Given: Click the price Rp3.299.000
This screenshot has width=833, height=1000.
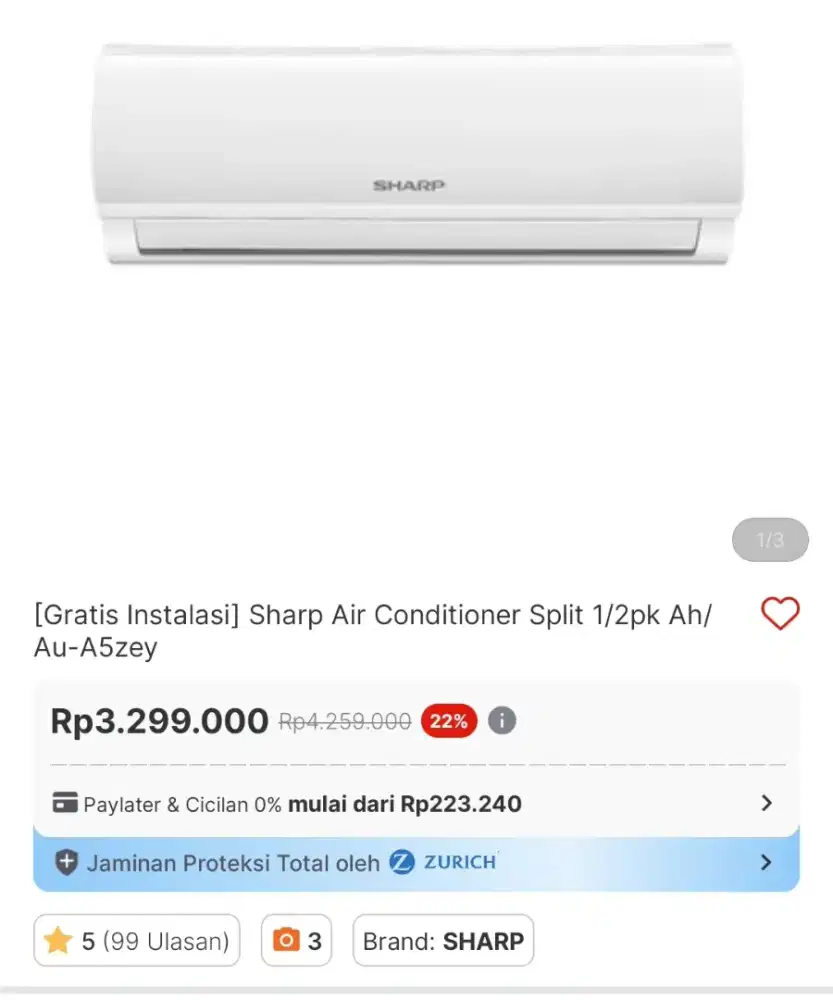Looking at the screenshot, I should [x=159, y=720].
